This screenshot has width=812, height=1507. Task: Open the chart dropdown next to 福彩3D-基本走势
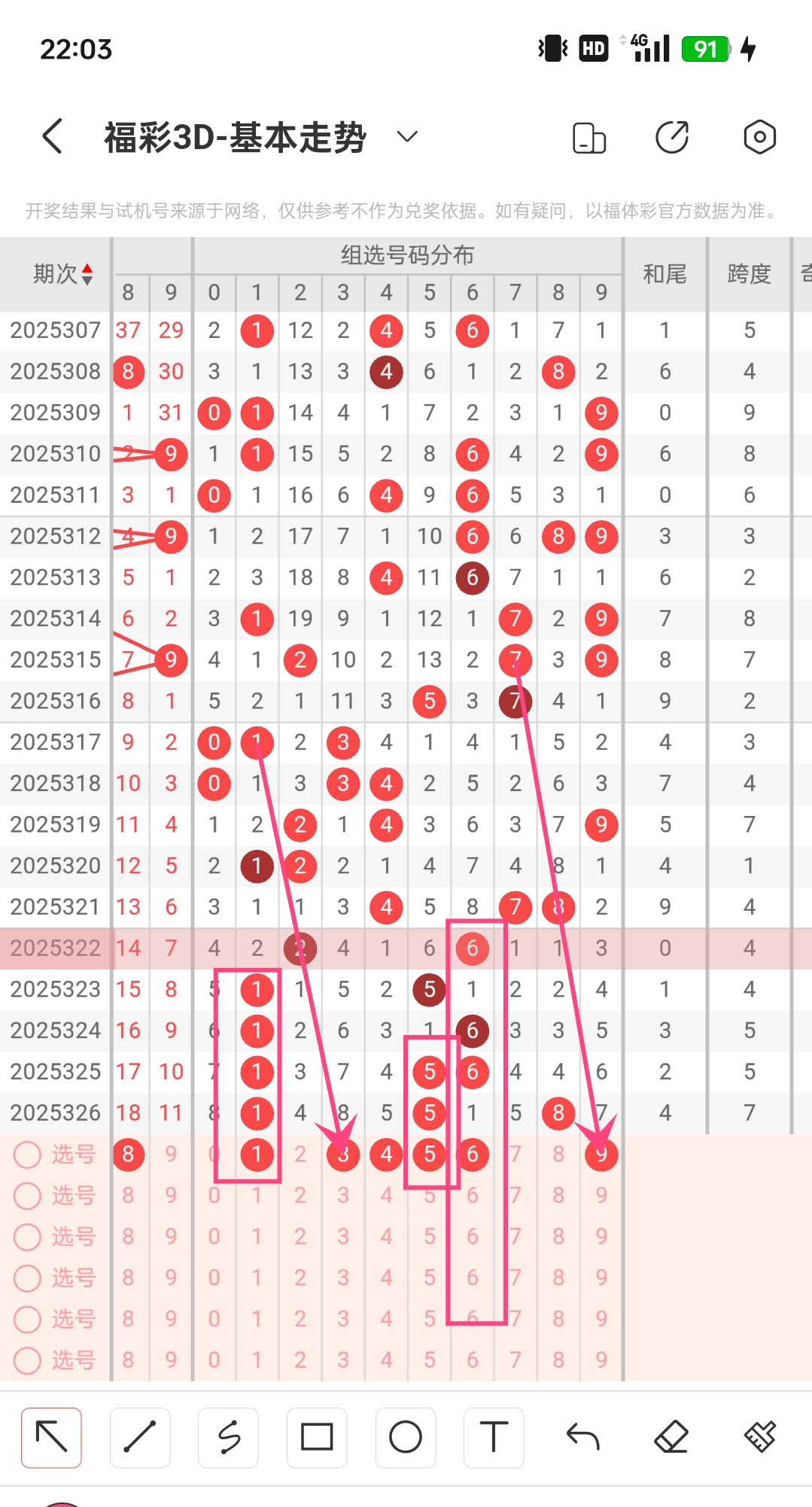406,137
